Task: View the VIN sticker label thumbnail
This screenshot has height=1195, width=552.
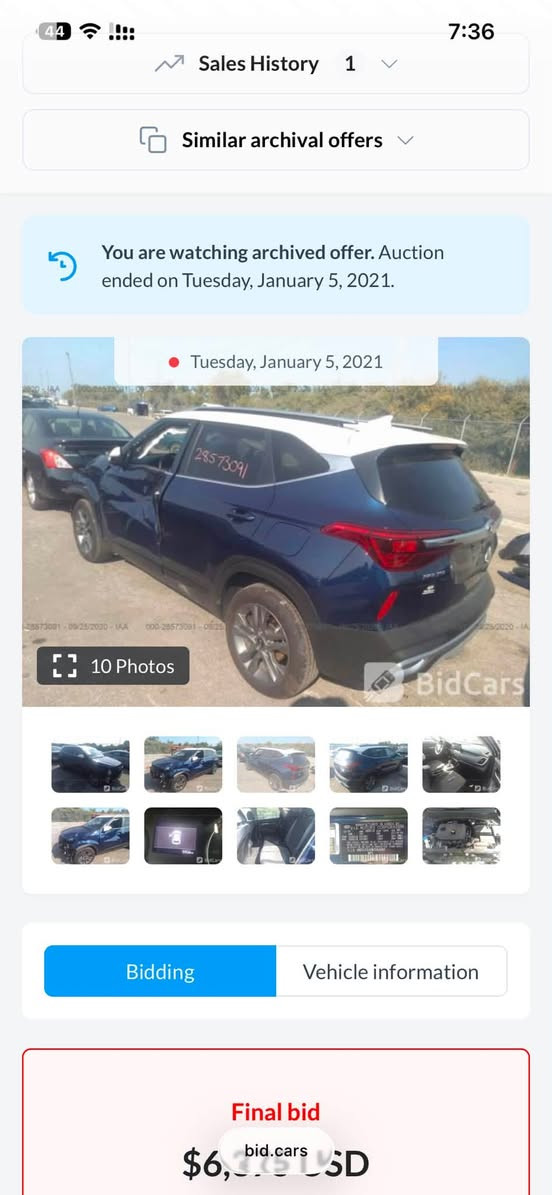Action: tap(368, 836)
